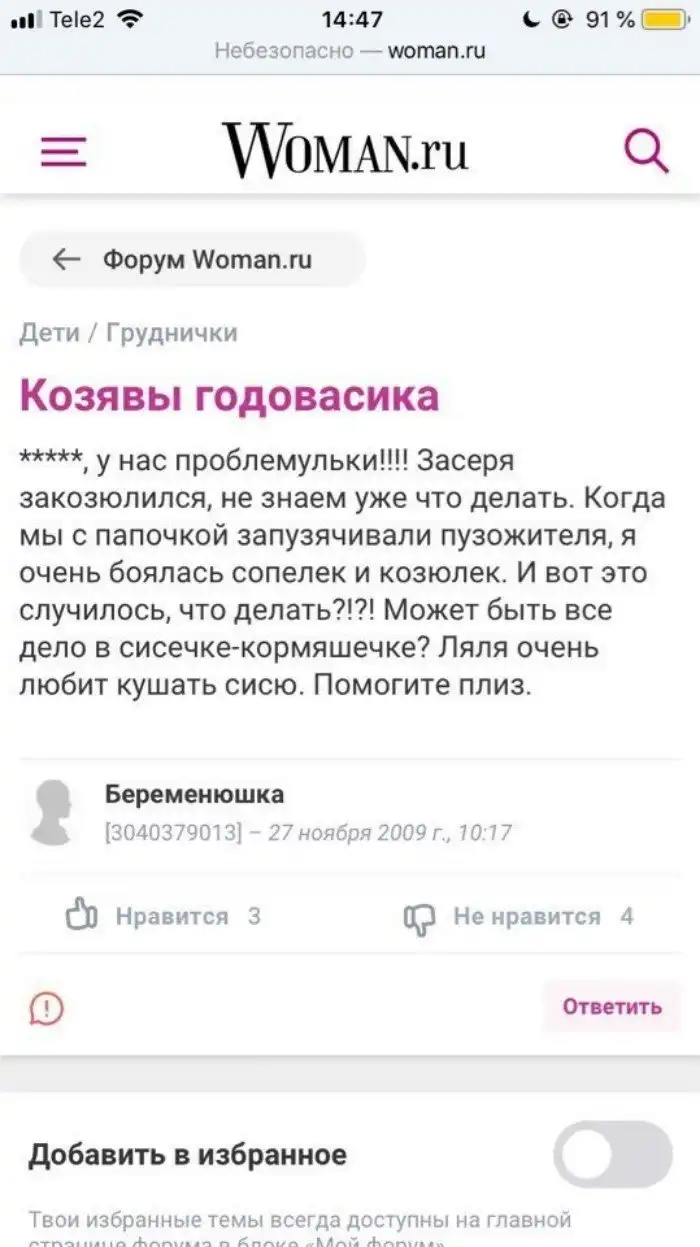Go back to Форум Woman.ru

191,260
